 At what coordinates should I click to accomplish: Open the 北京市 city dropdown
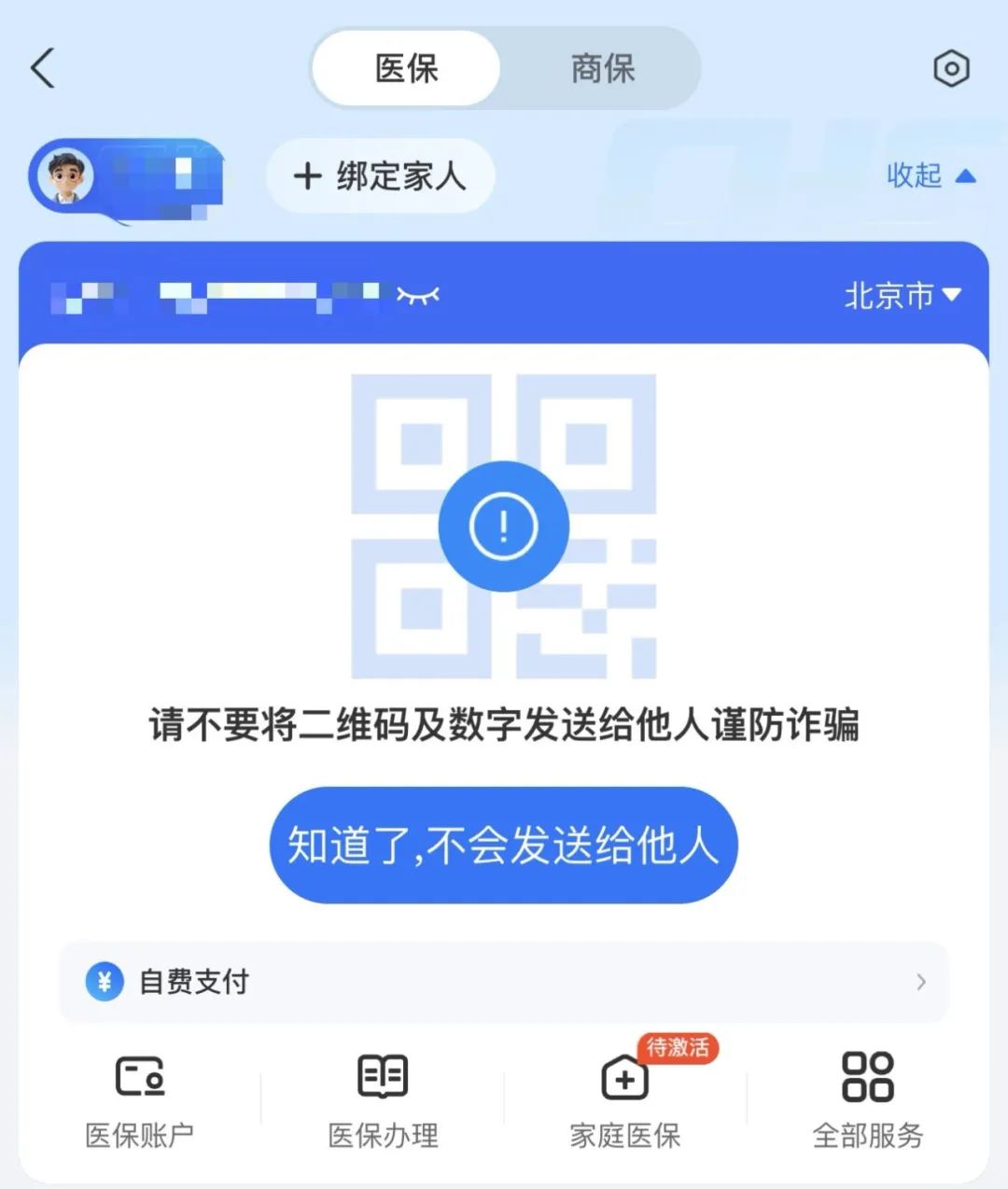[901, 296]
